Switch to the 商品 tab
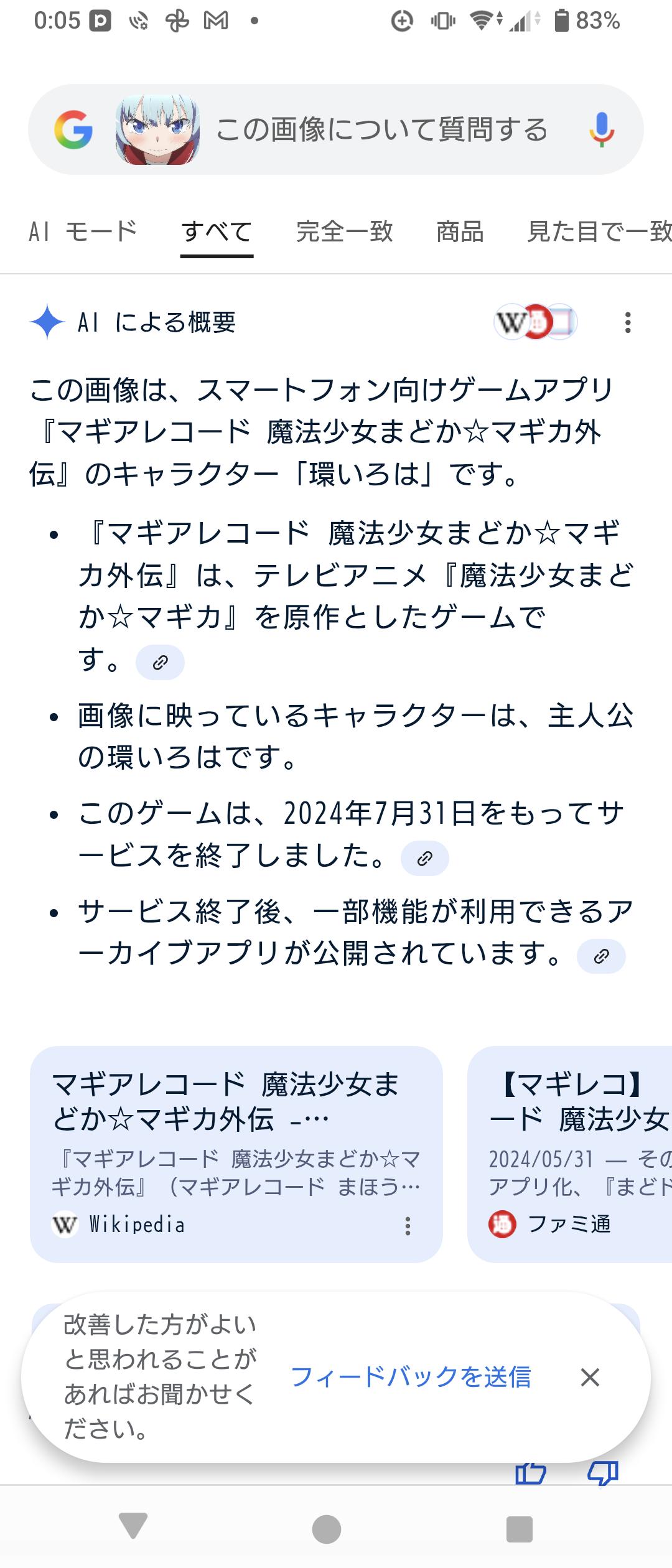Viewport: 672px width, 1568px height. [459, 231]
